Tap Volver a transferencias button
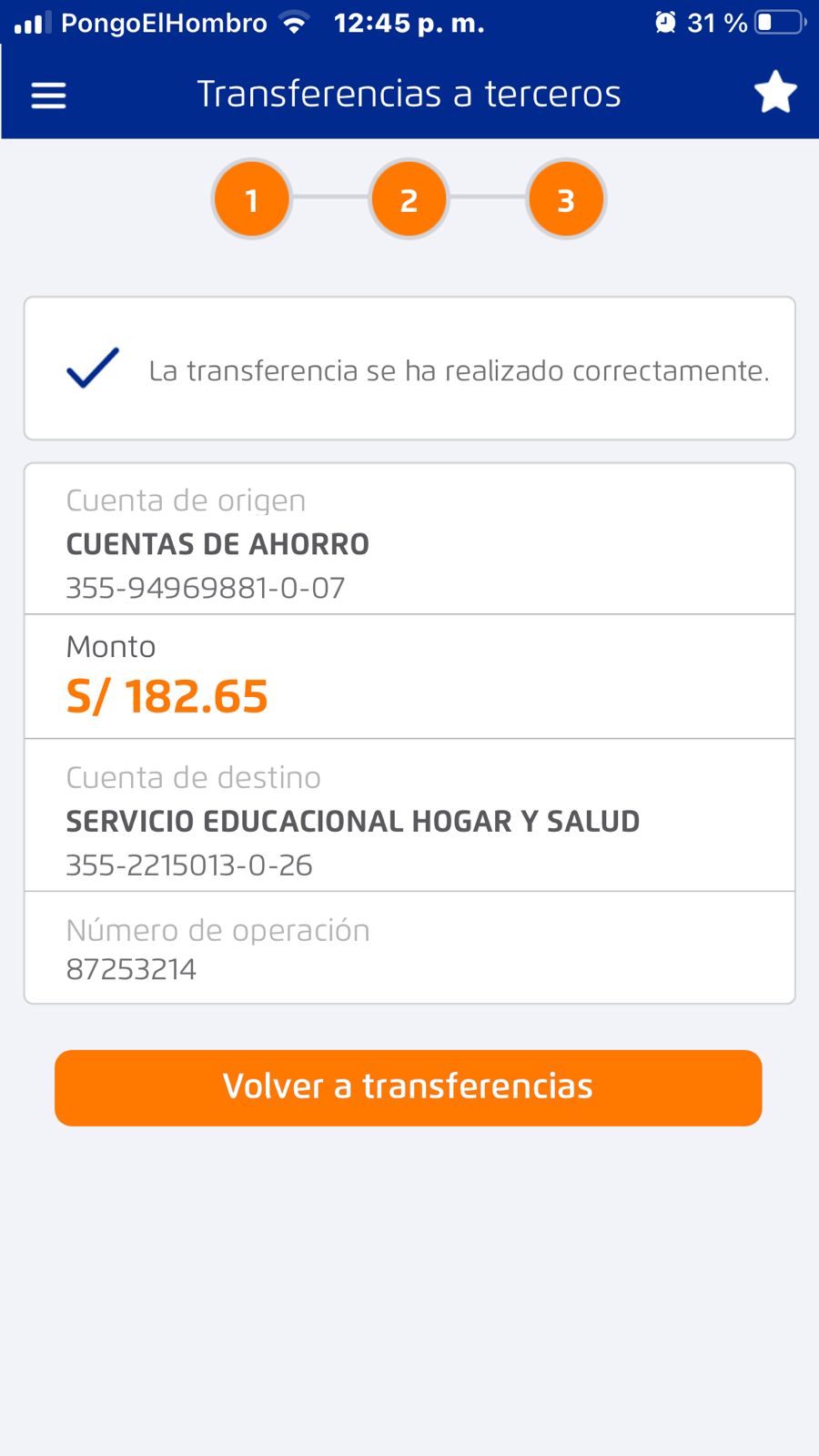 408,1087
